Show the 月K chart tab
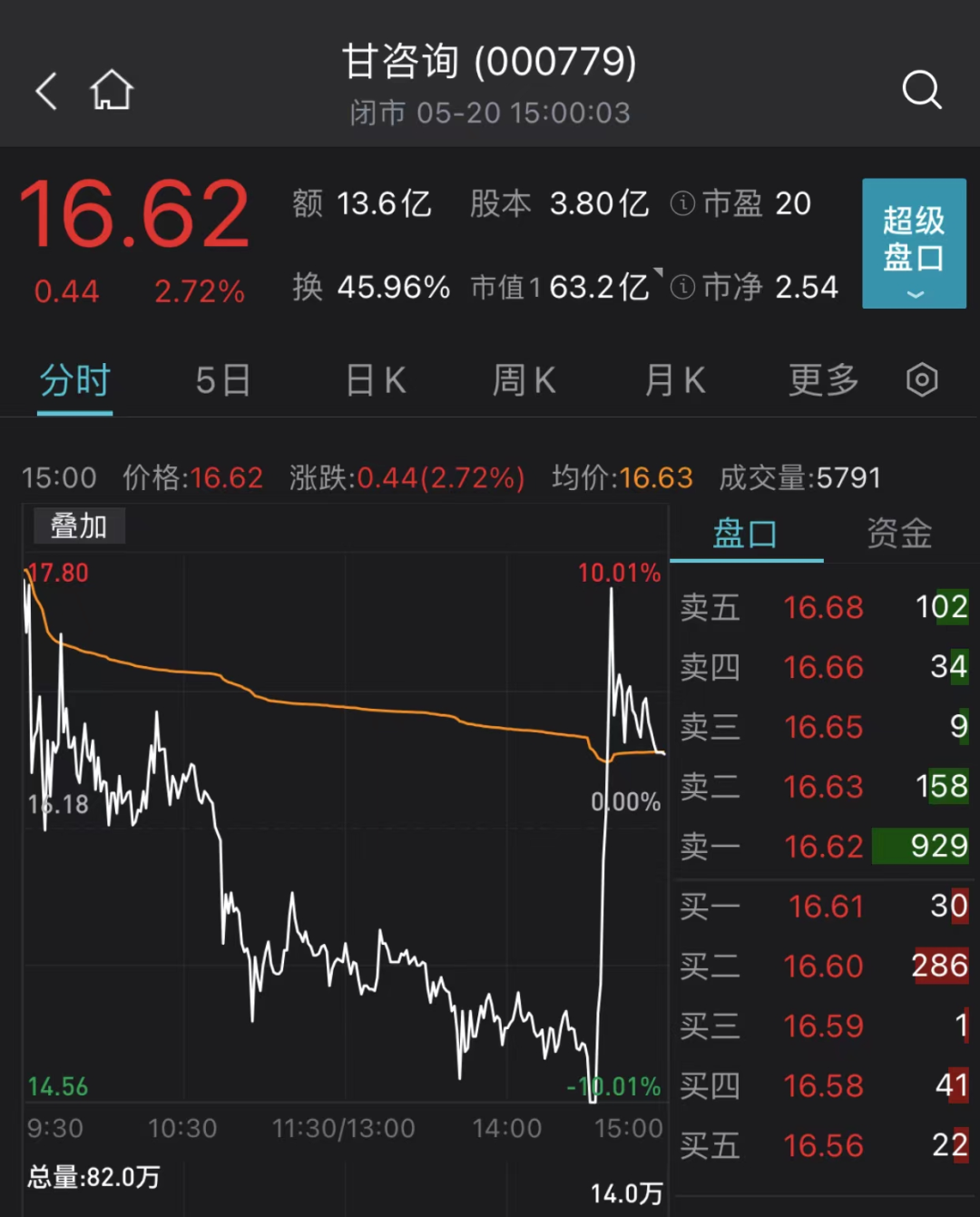 tap(674, 380)
